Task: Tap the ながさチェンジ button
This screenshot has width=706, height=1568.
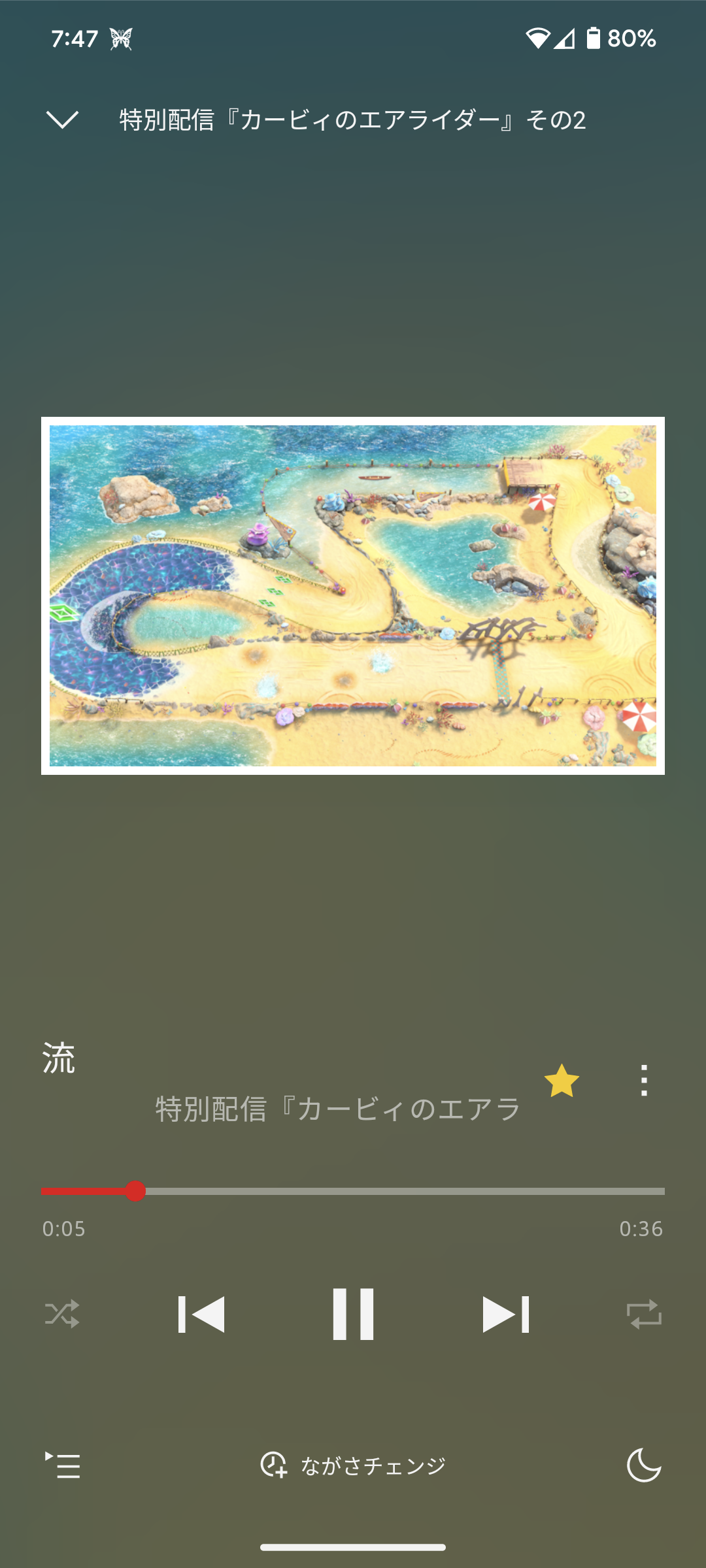Action: 353,1465
